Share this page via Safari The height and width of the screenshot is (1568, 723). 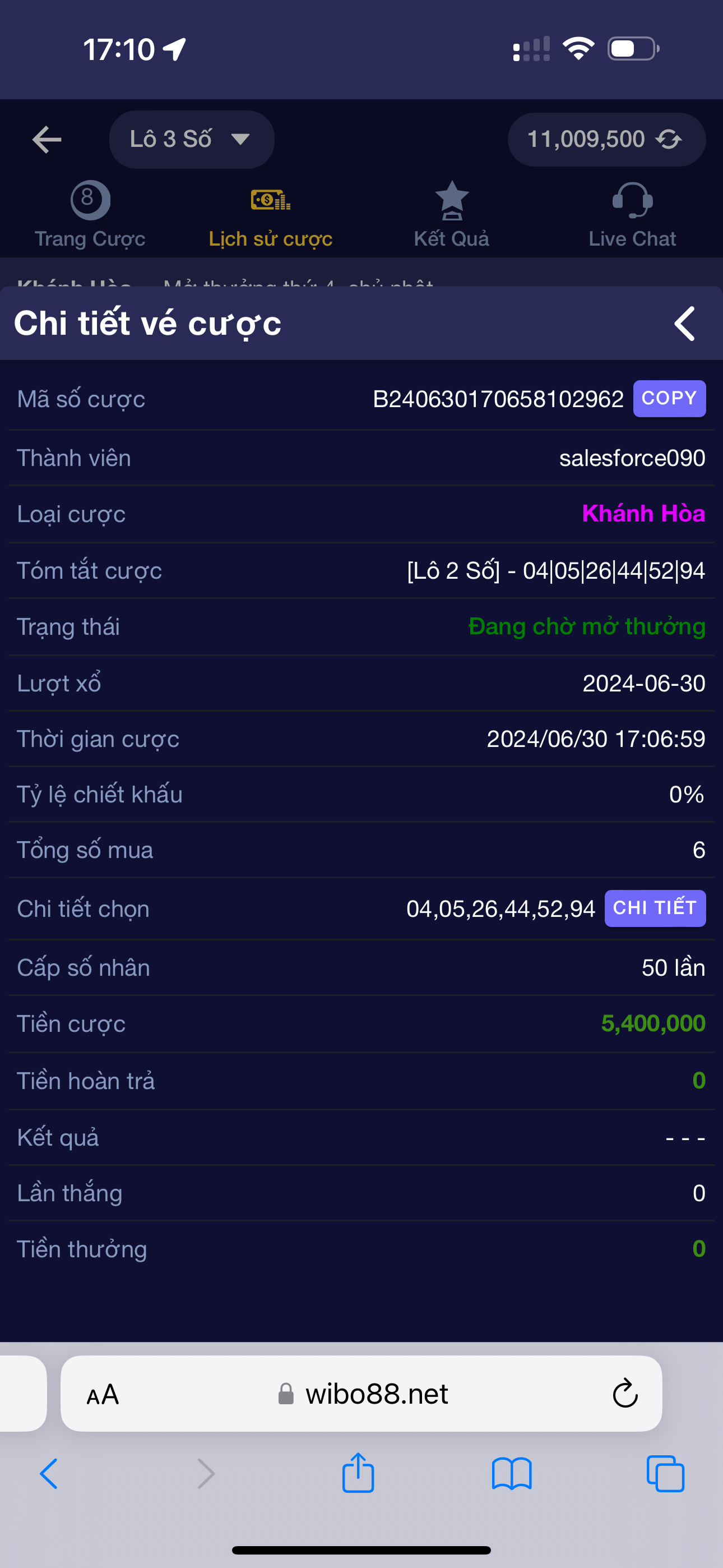[358, 1474]
